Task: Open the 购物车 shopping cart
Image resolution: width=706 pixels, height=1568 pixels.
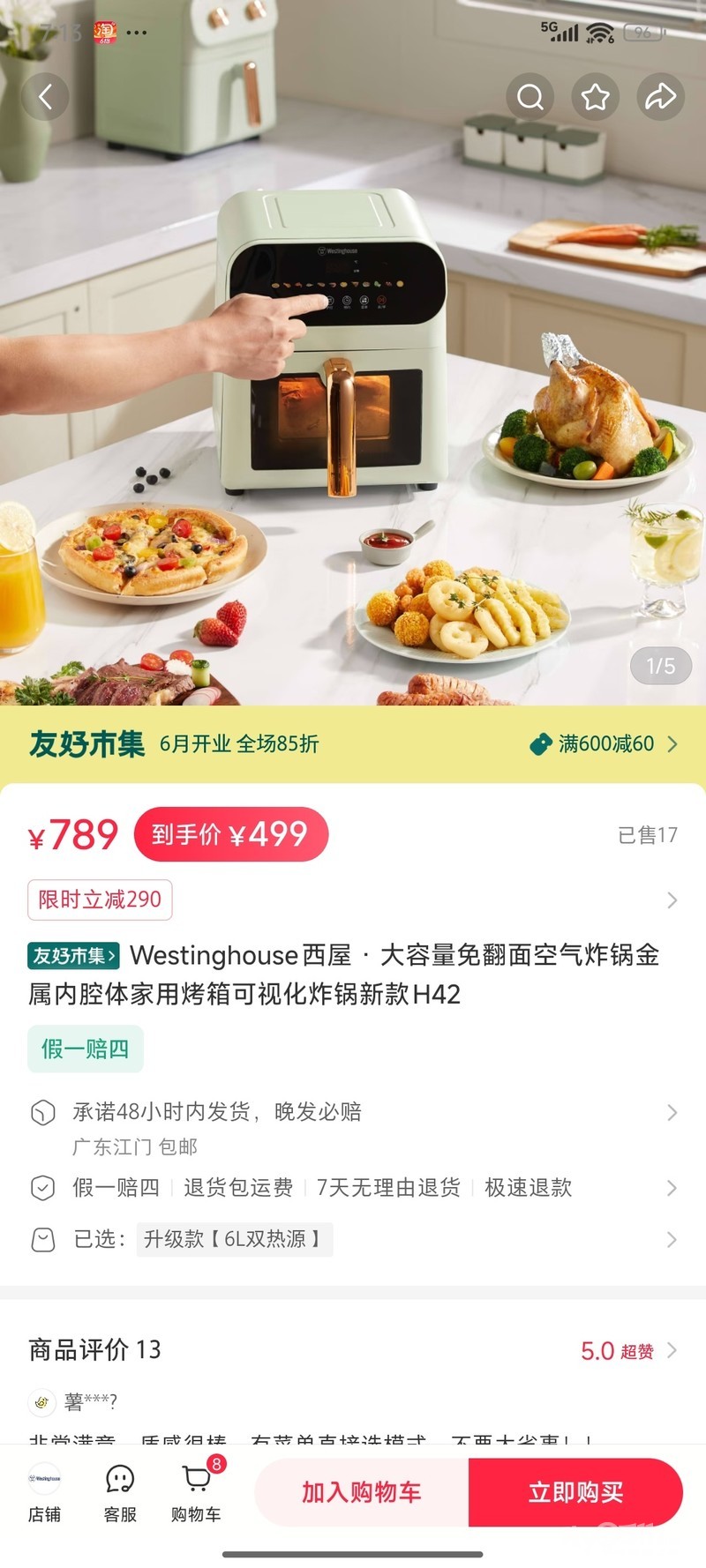Action: (x=196, y=1495)
